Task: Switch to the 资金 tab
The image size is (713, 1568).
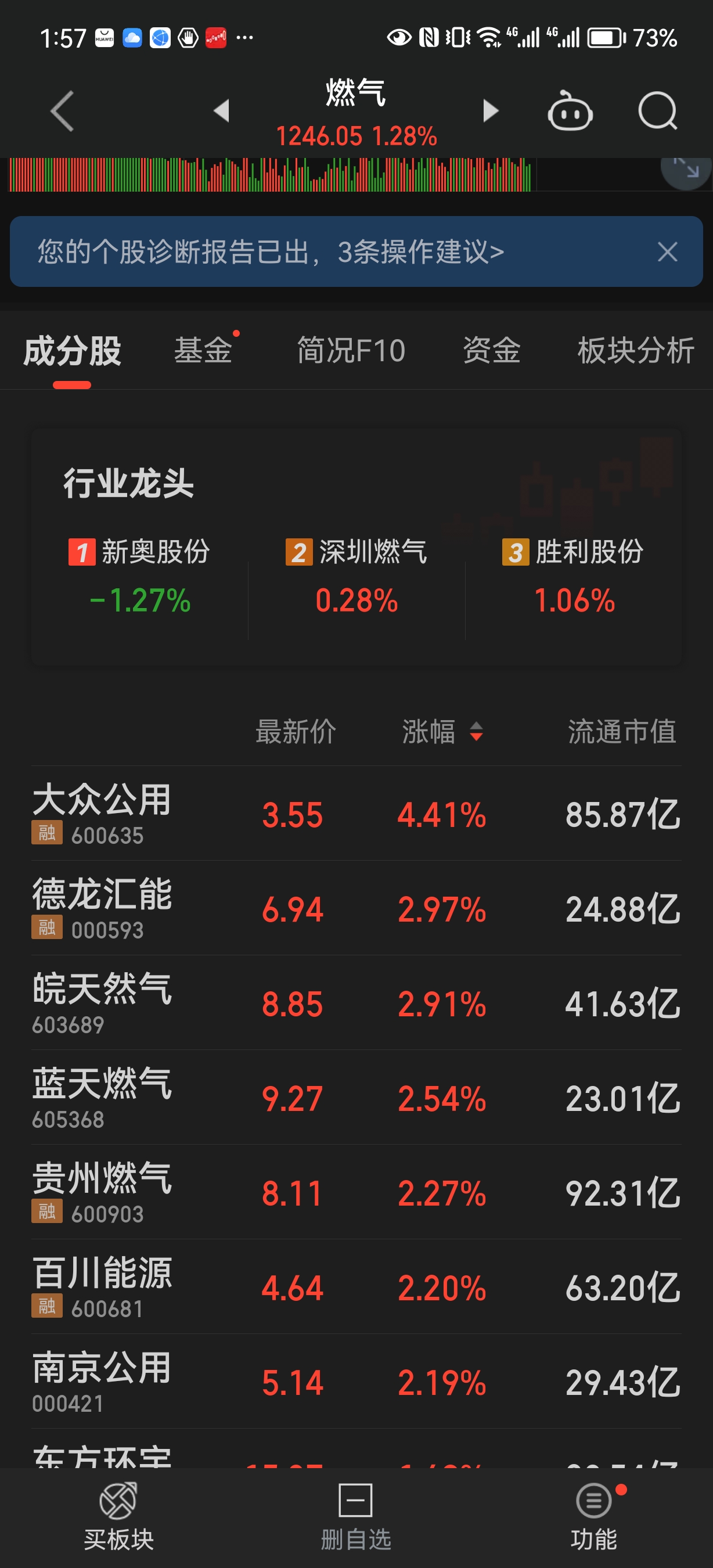Action: (x=492, y=351)
